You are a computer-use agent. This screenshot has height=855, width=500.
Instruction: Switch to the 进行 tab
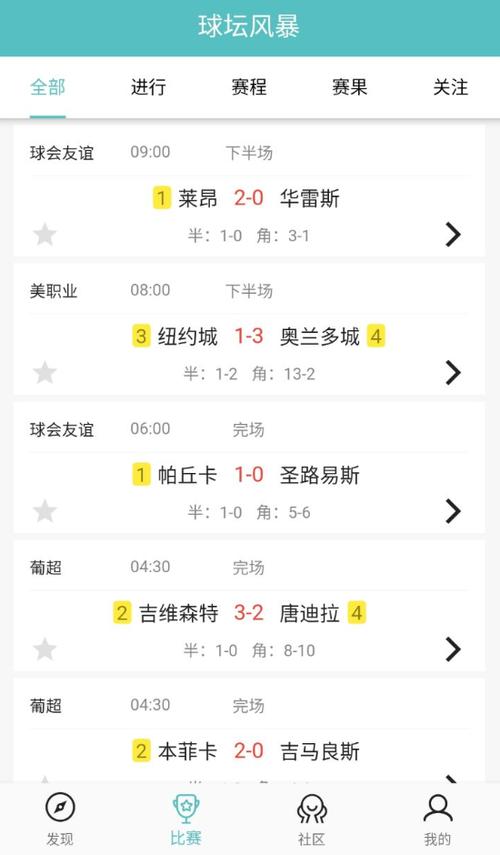point(148,87)
